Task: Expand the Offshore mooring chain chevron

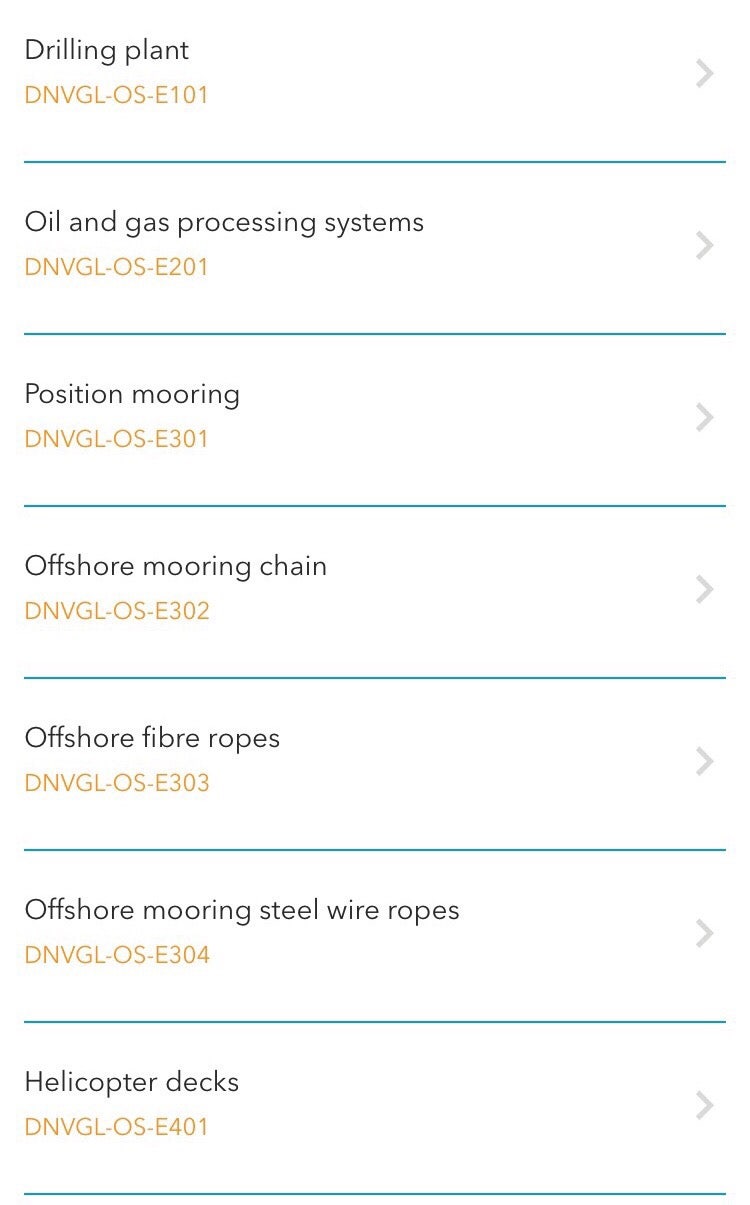Action: (x=704, y=589)
